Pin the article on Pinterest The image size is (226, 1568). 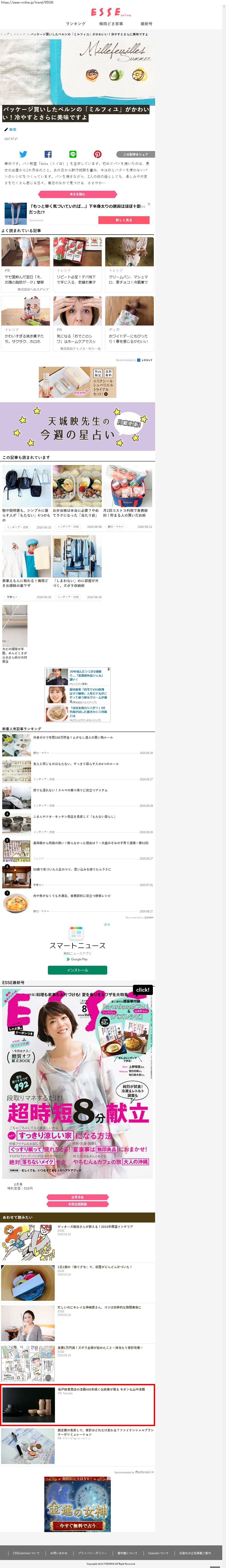point(97,154)
